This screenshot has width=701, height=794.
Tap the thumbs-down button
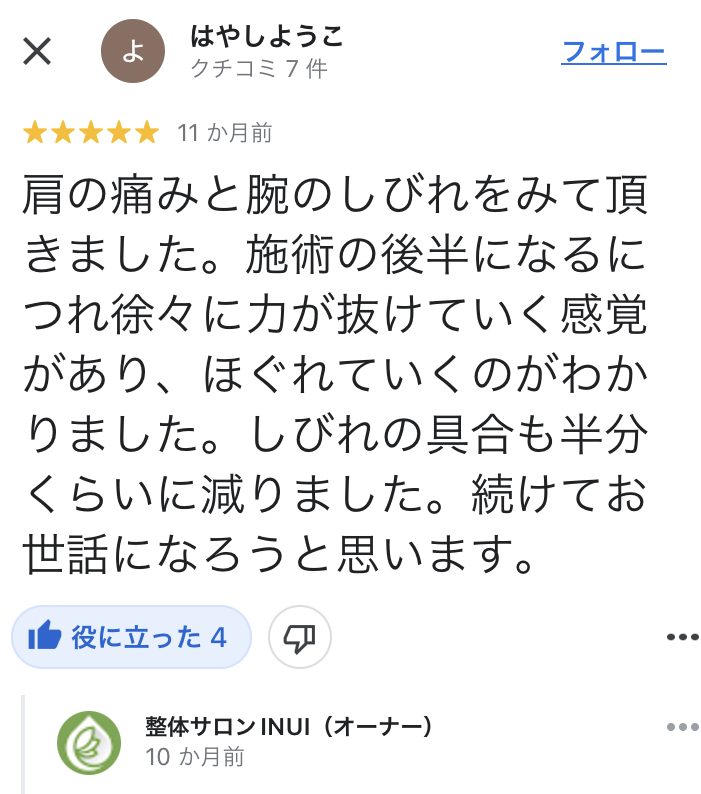coord(300,637)
